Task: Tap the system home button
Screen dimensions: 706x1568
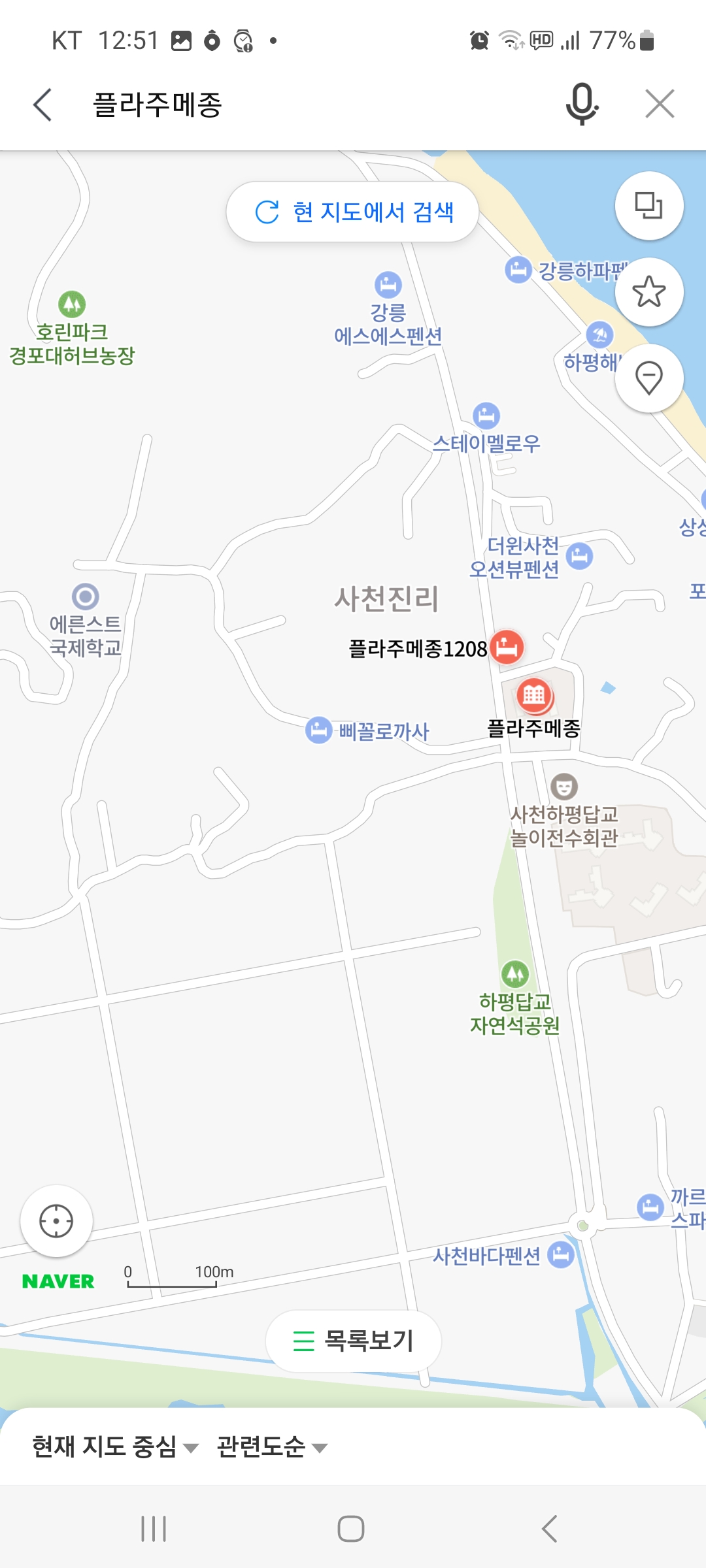Action: click(x=351, y=1529)
